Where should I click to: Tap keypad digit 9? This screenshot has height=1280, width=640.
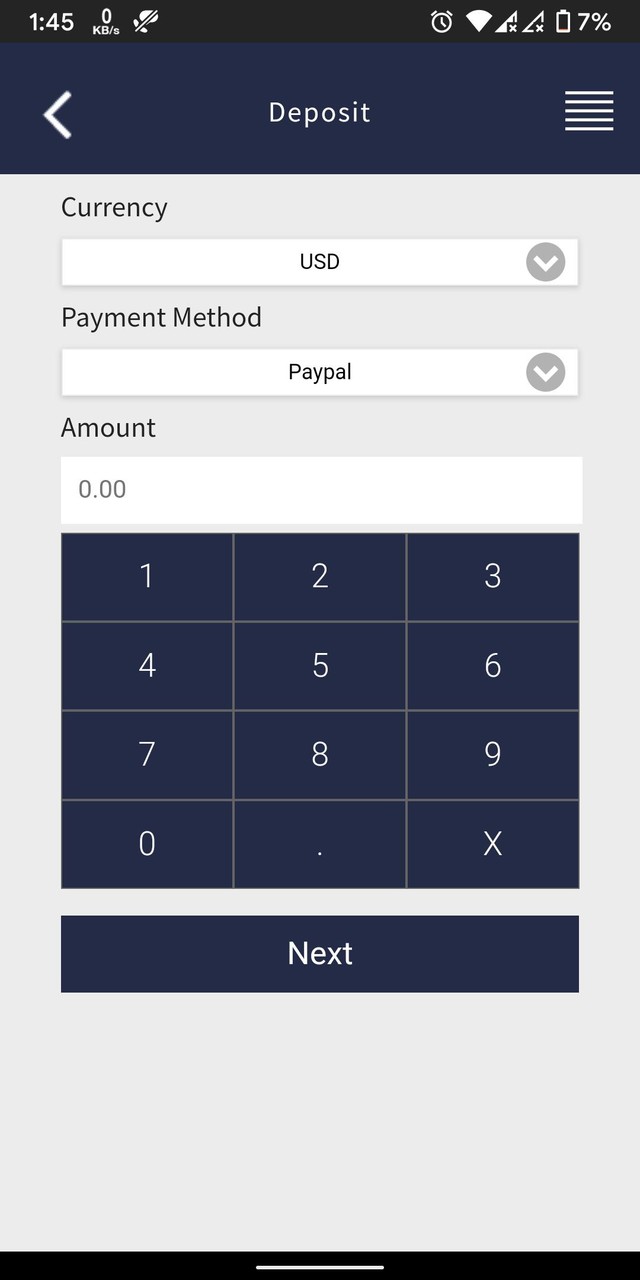pos(493,755)
